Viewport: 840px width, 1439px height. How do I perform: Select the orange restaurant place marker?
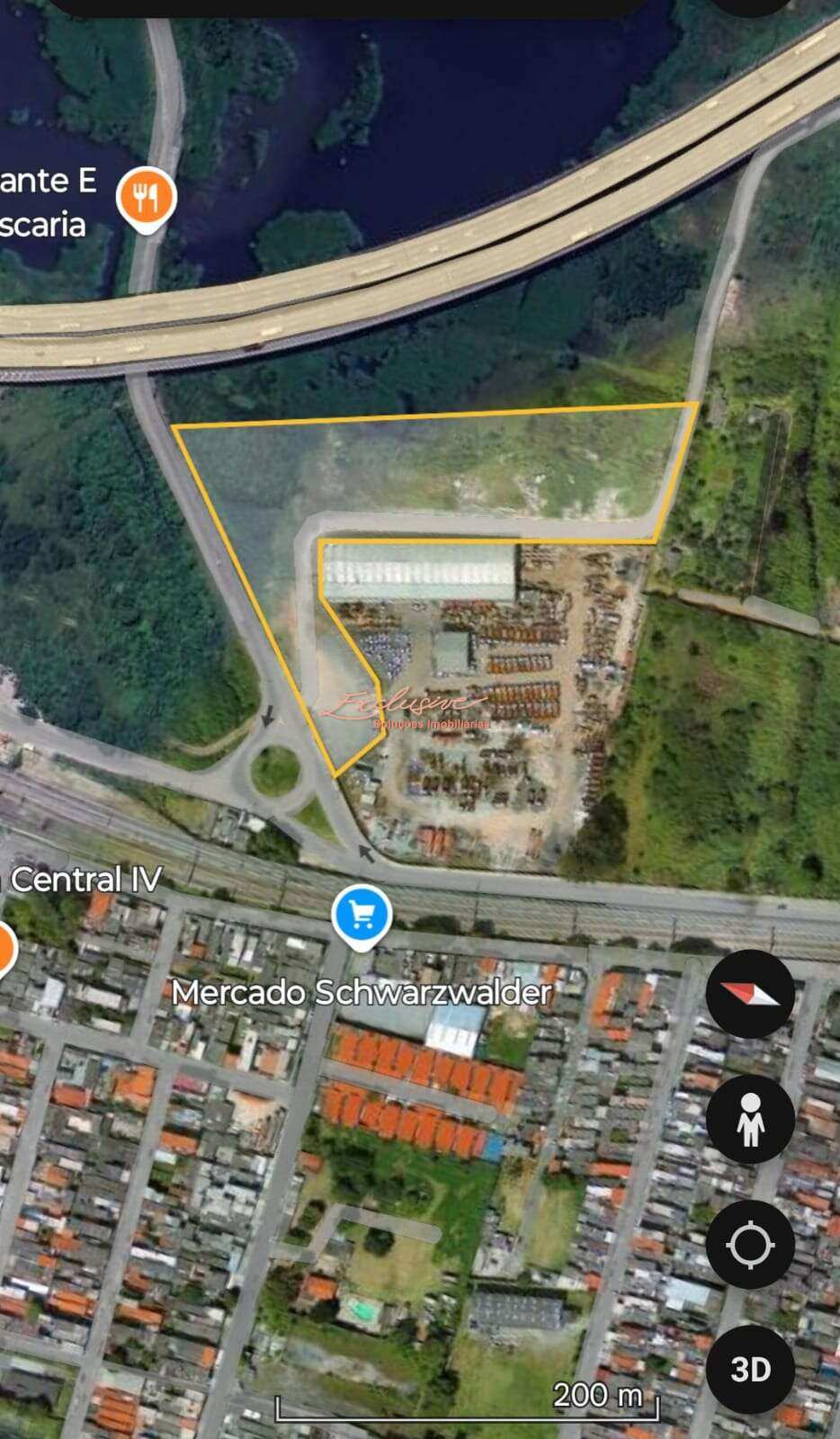coord(147,197)
